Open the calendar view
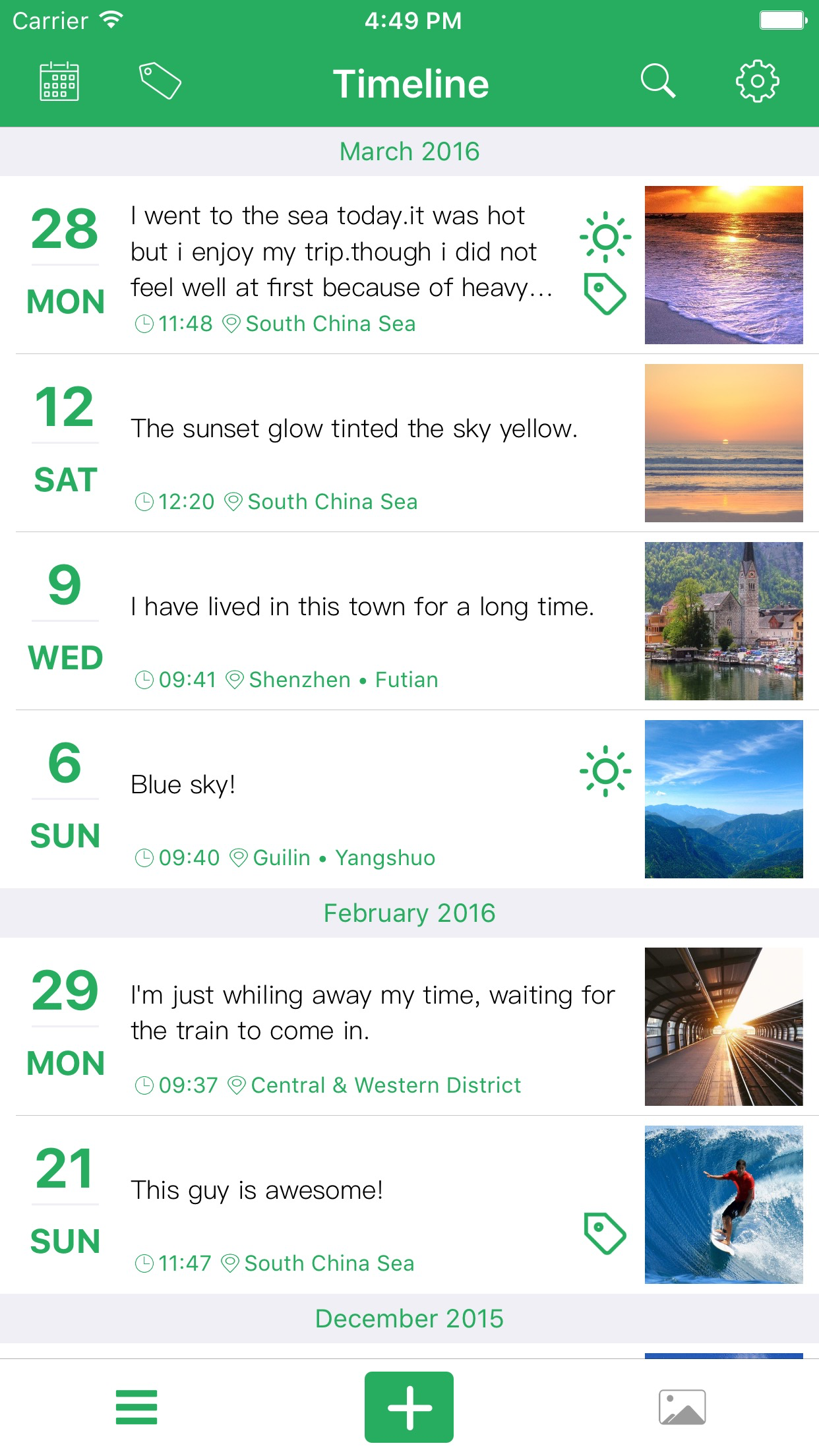This screenshot has height=1456, width=819. tap(59, 82)
